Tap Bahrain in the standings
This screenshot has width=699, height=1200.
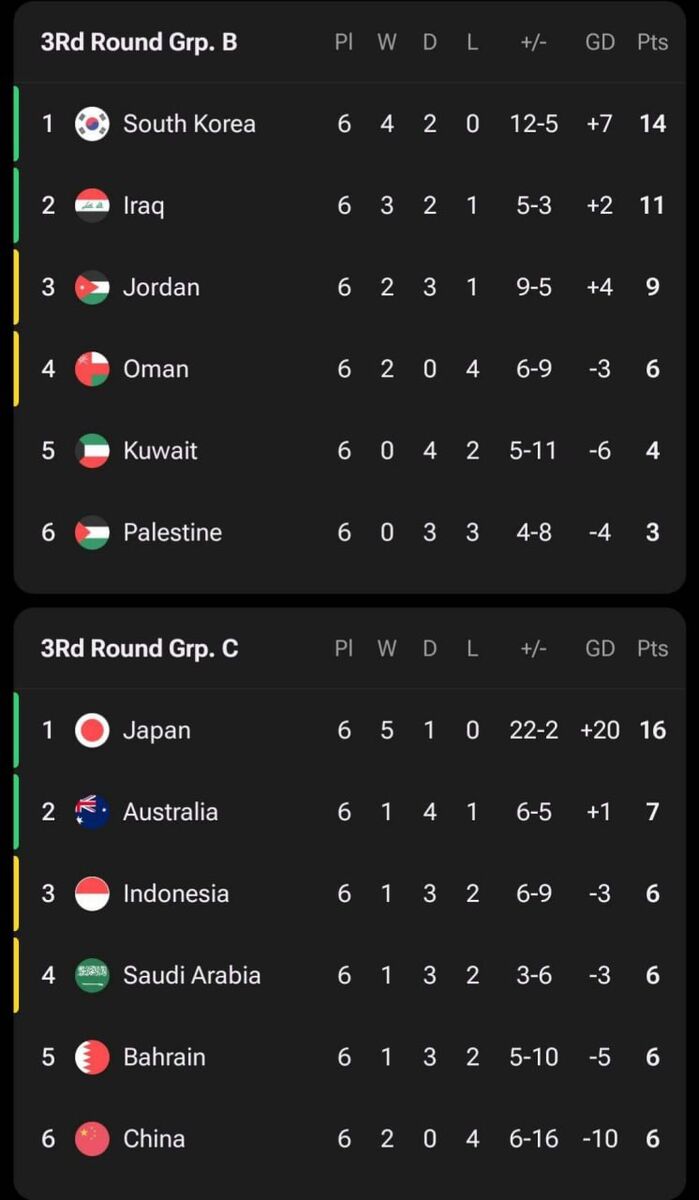pos(164,1057)
